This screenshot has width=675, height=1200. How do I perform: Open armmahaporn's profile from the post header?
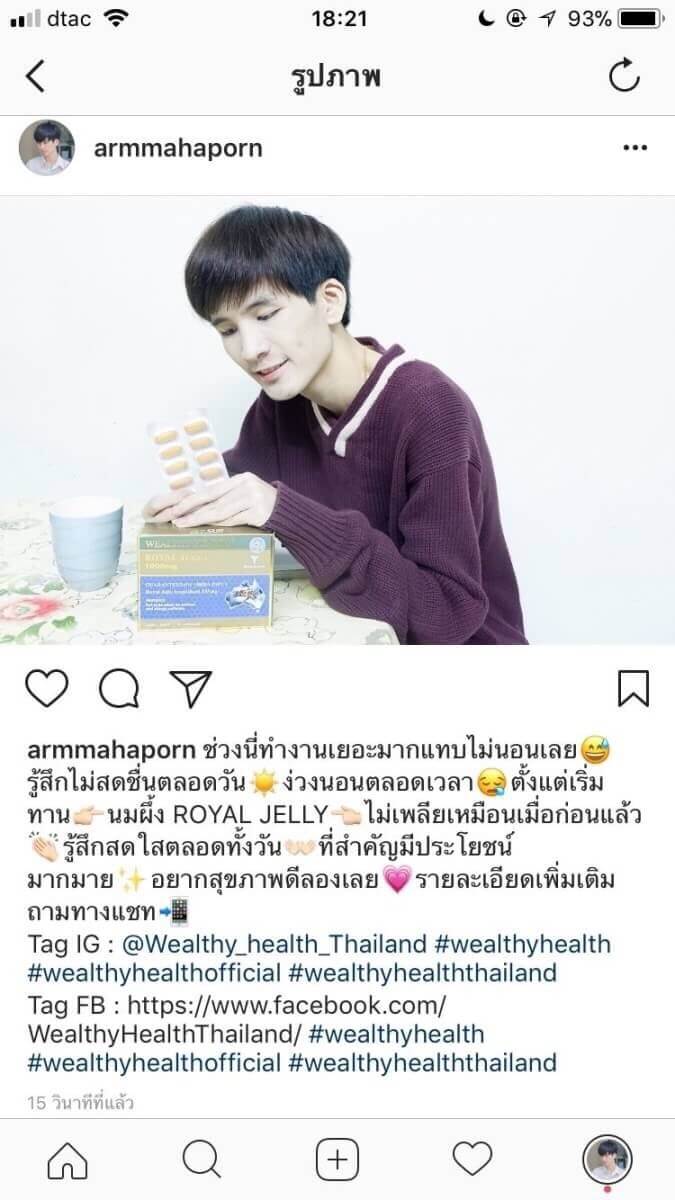pyautogui.click(x=178, y=148)
